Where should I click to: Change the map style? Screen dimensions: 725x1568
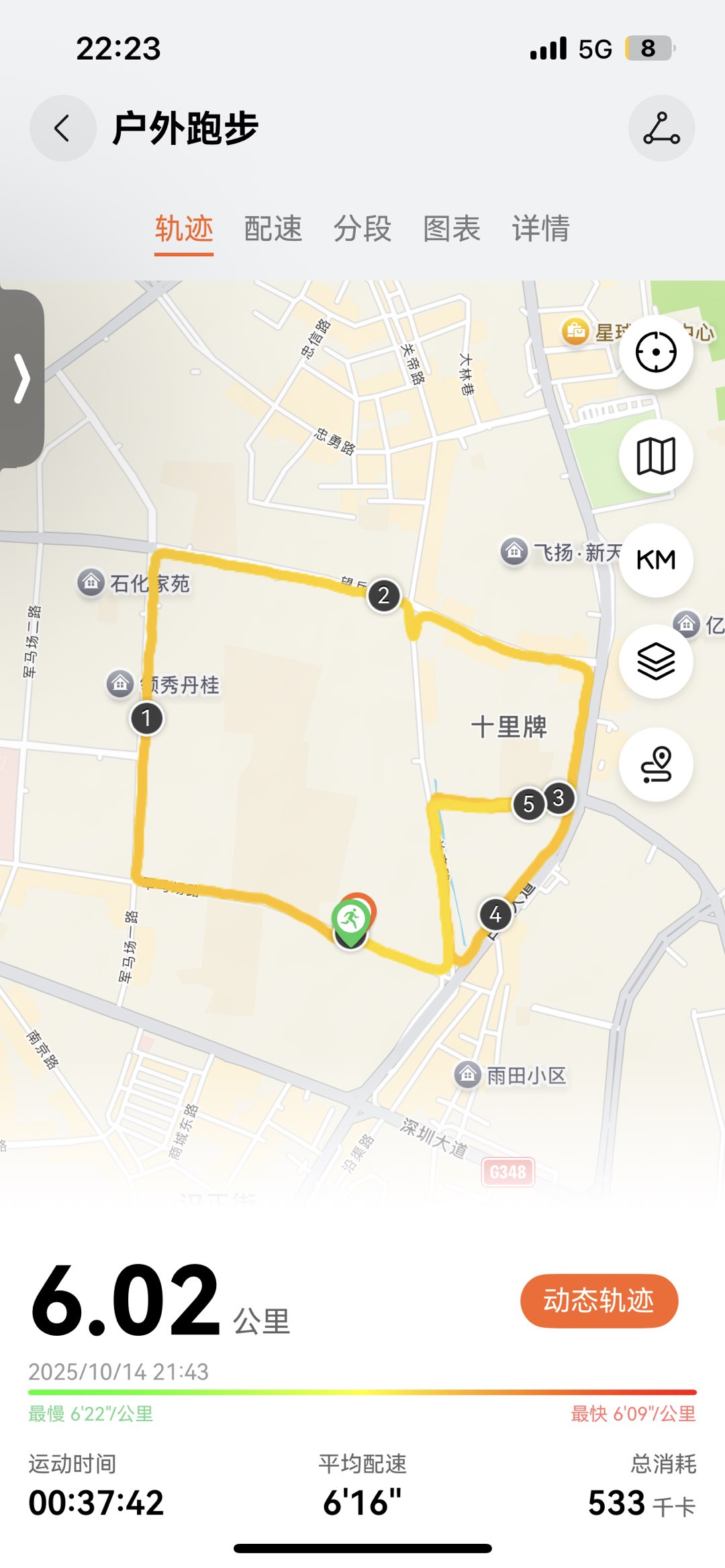tap(656, 457)
